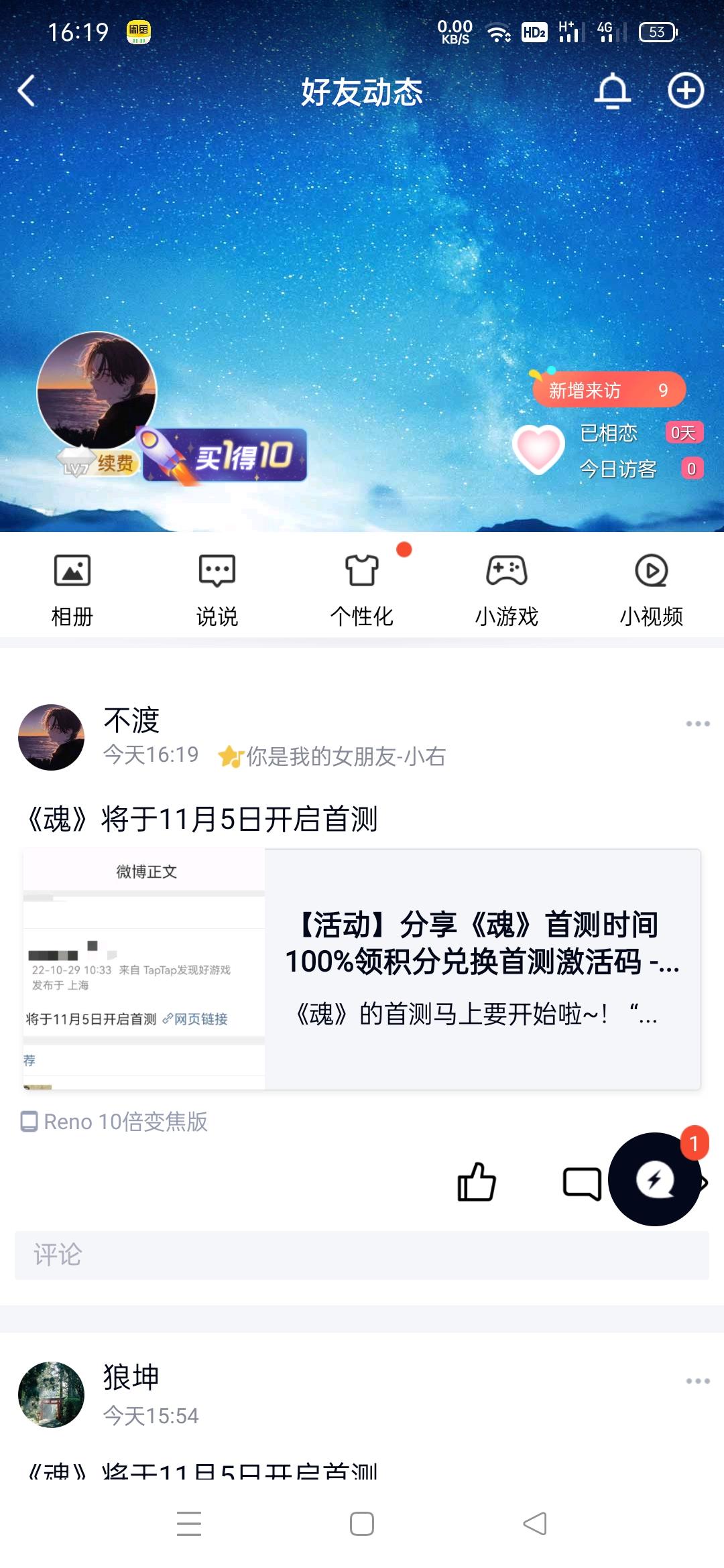Tap the plus icon to create content

[684, 92]
